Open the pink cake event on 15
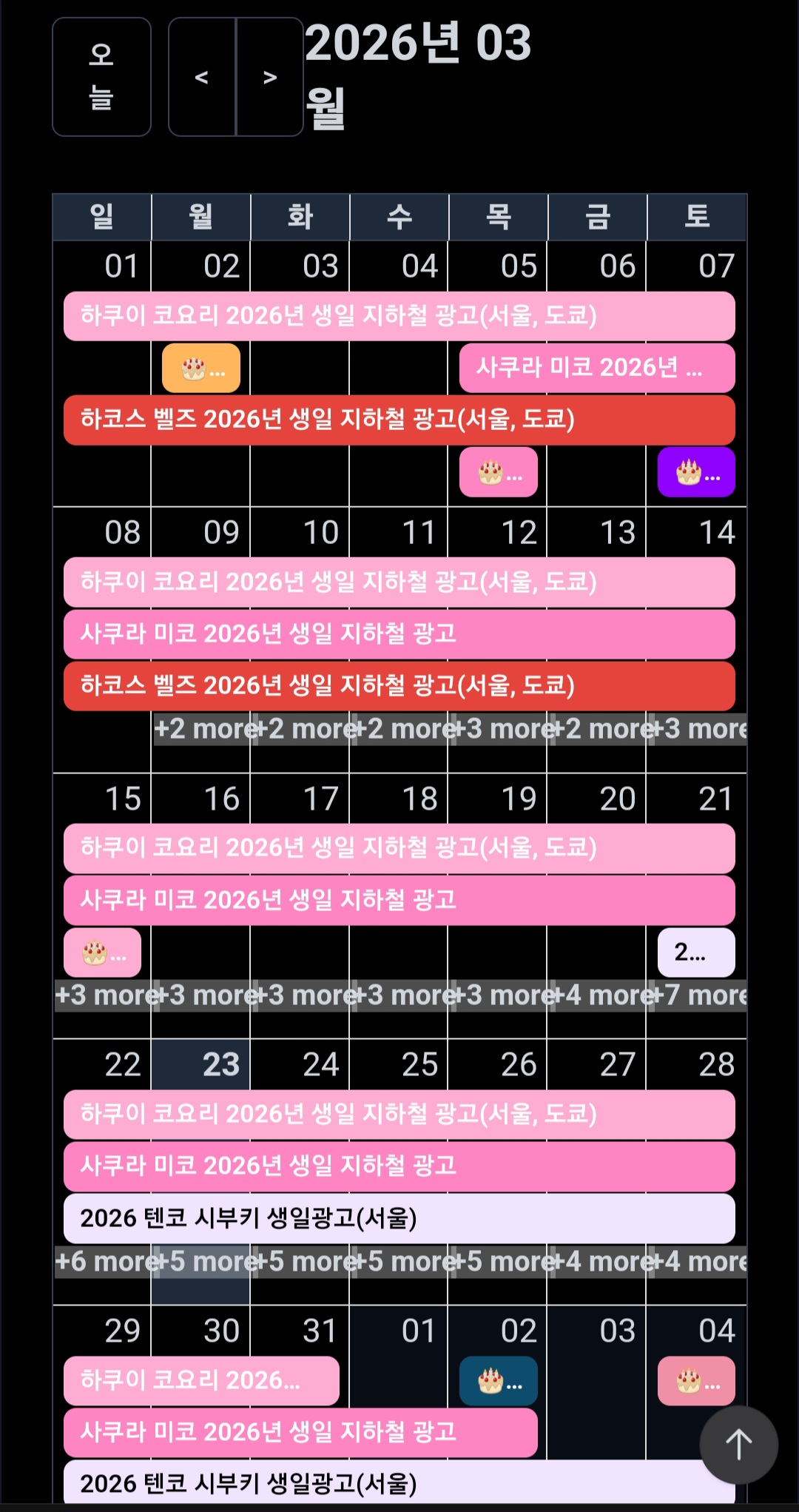This screenshot has height=1512, width=799. click(102, 952)
